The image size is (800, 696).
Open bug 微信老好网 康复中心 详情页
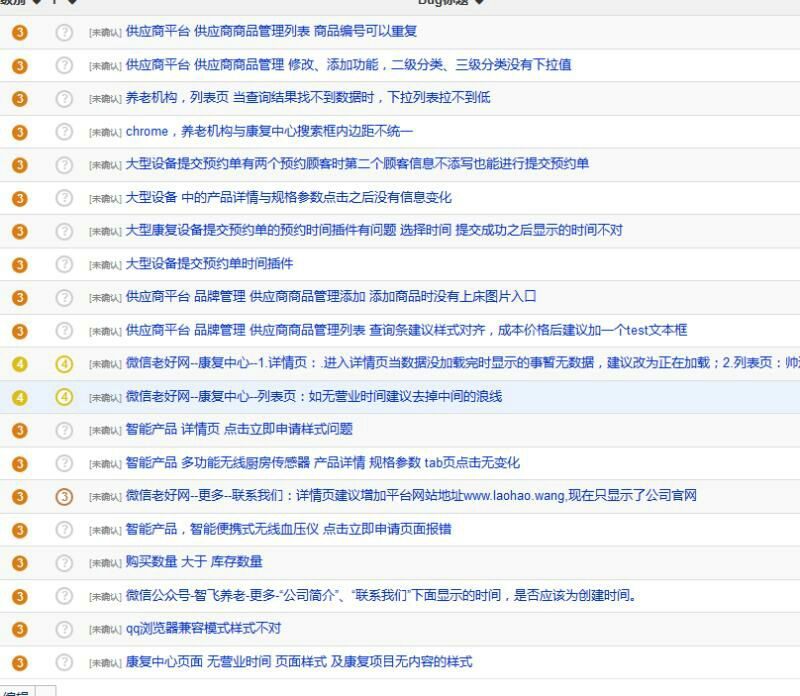point(460,363)
